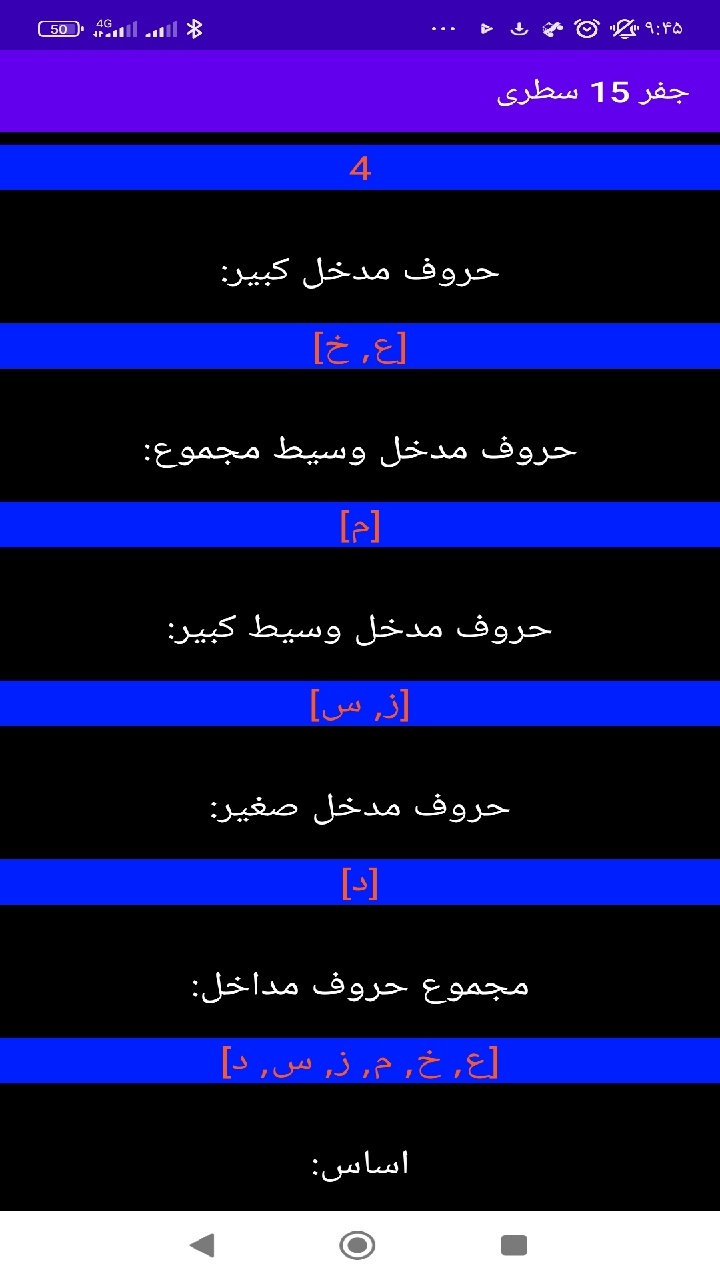The height and width of the screenshot is (1280, 720).
Task: Select the result [ع, خ]
Action: tap(360, 346)
